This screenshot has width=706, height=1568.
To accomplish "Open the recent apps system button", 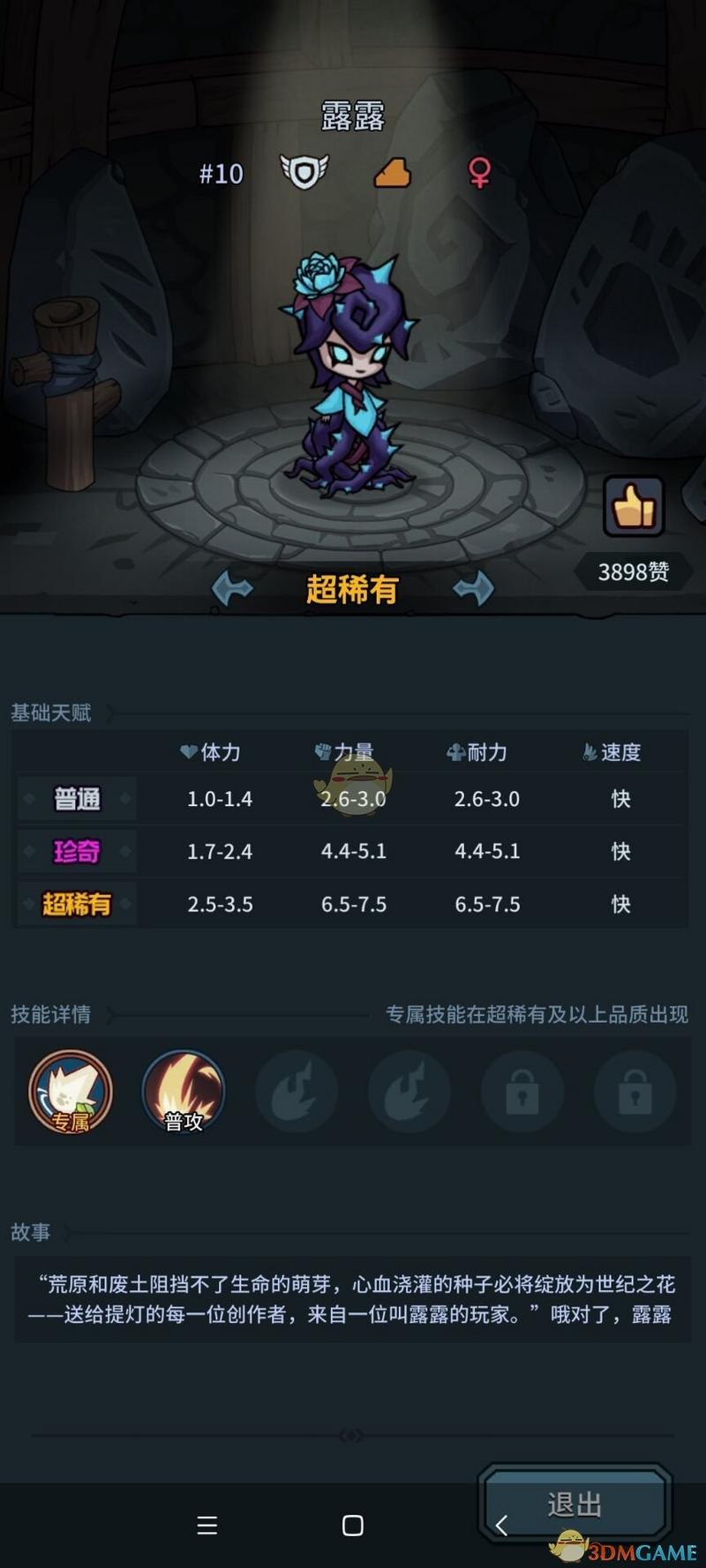I will pyautogui.click(x=207, y=1526).
